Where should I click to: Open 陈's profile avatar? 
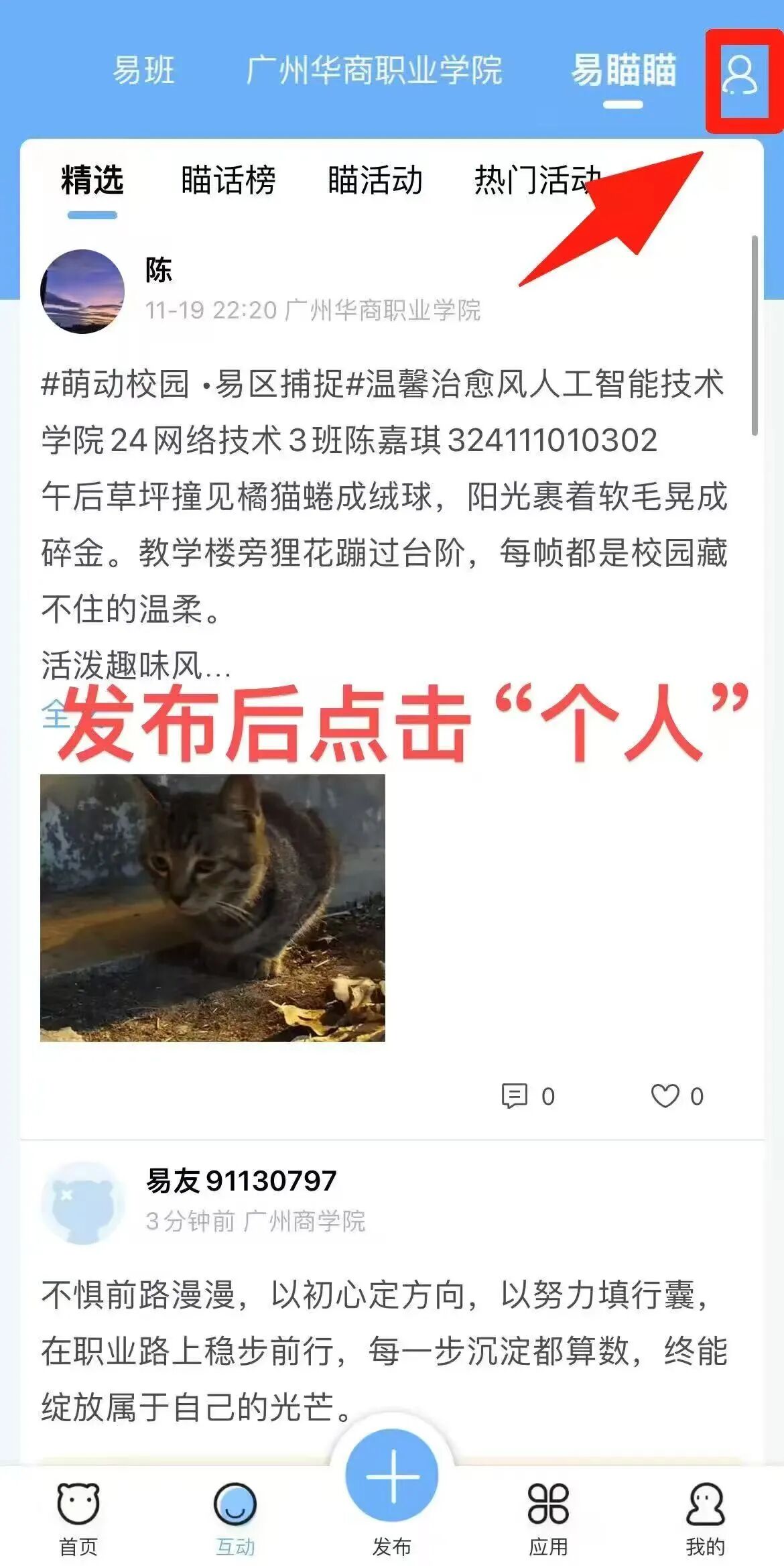click(82, 292)
